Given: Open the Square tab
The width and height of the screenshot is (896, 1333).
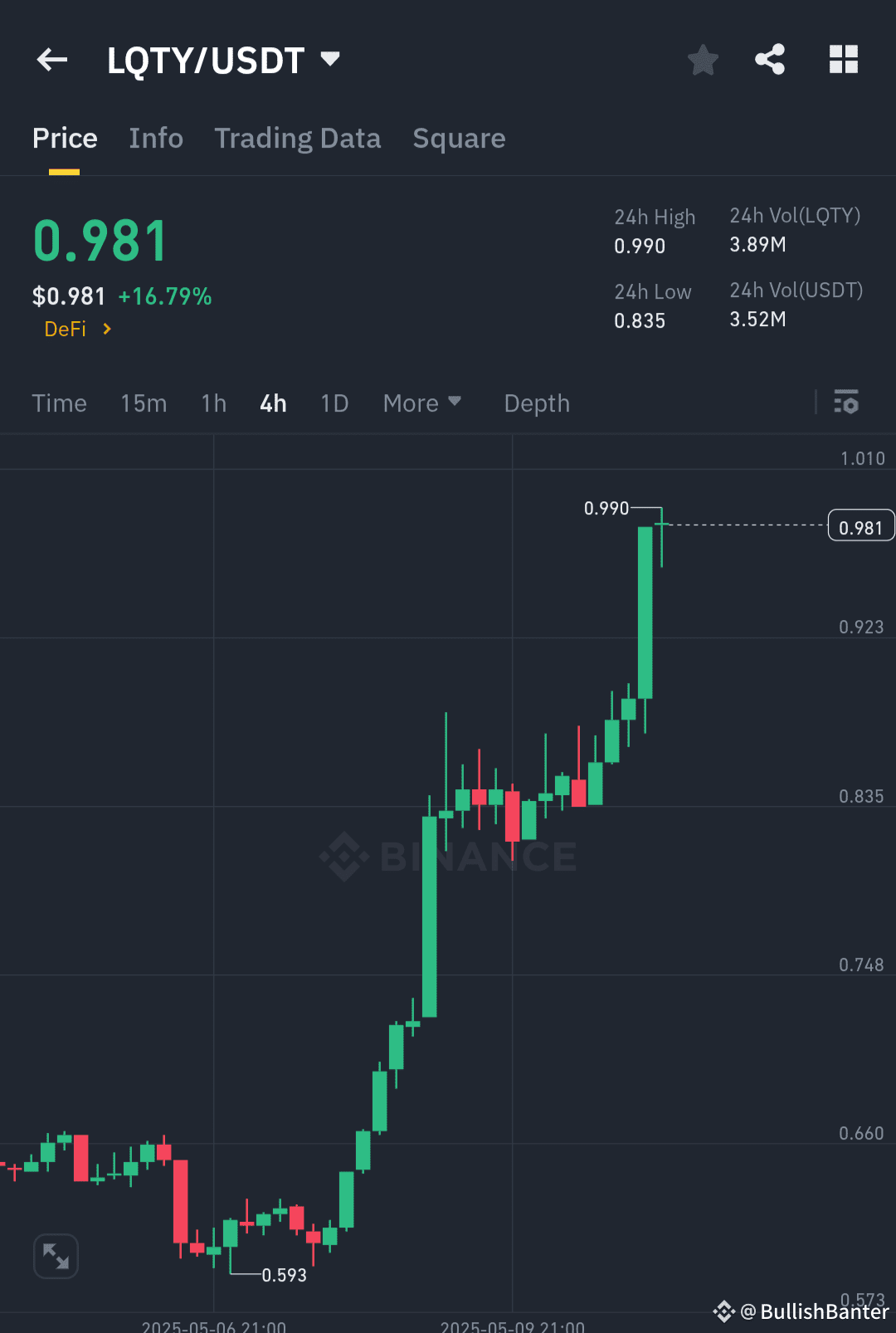Looking at the screenshot, I should pos(459,138).
